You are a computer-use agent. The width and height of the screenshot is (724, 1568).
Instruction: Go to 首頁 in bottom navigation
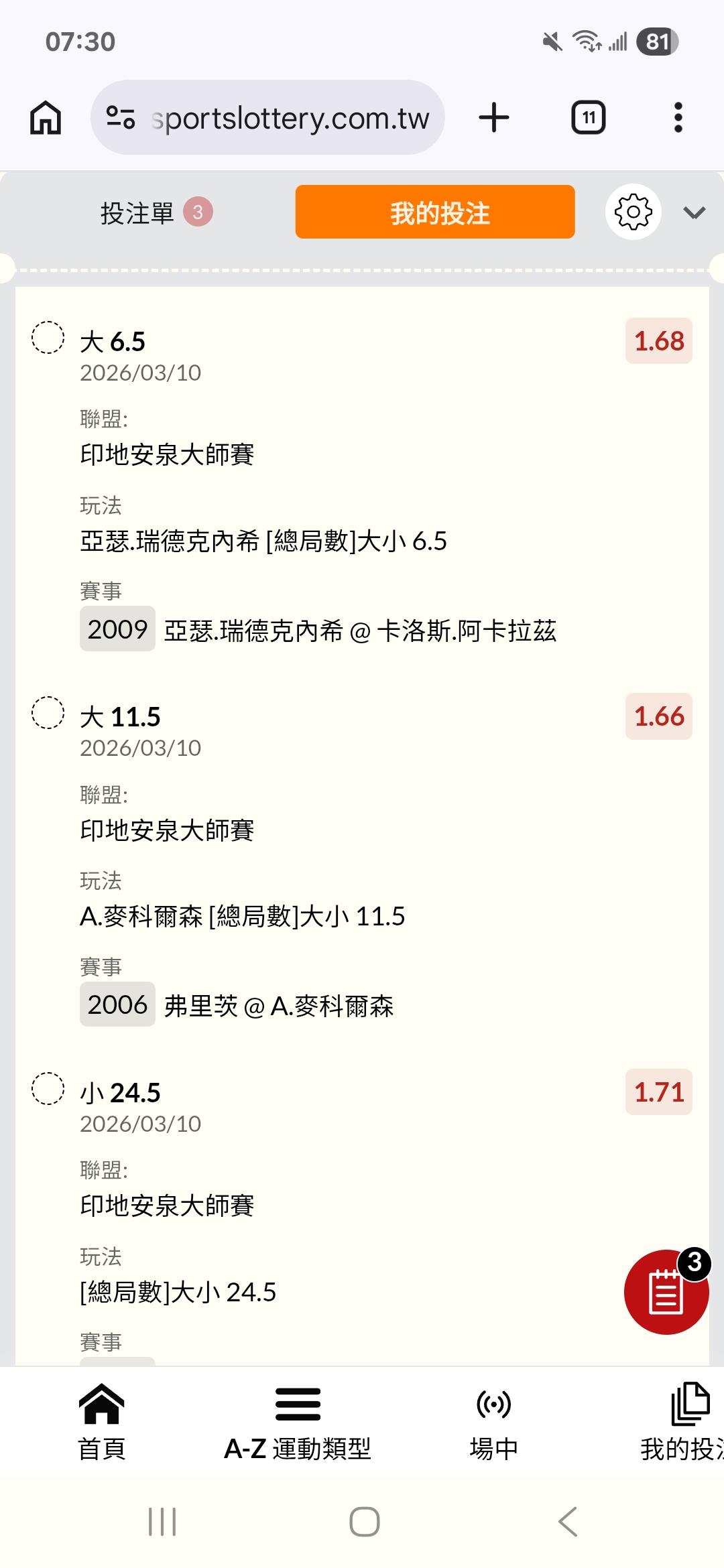click(102, 1422)
